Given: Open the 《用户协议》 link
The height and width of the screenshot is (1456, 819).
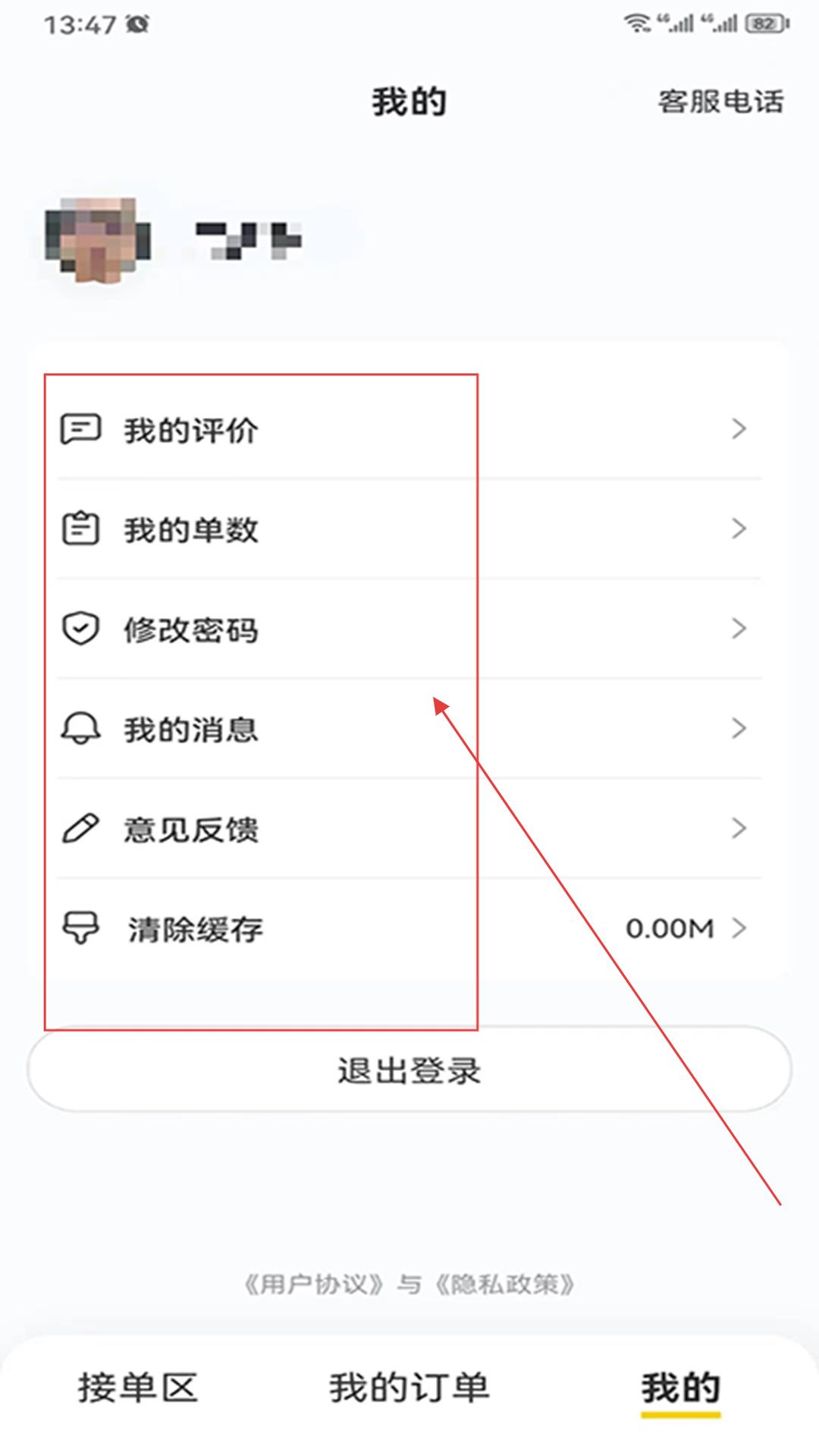Looking at the screenshot, I should [x=314, y=1285].
